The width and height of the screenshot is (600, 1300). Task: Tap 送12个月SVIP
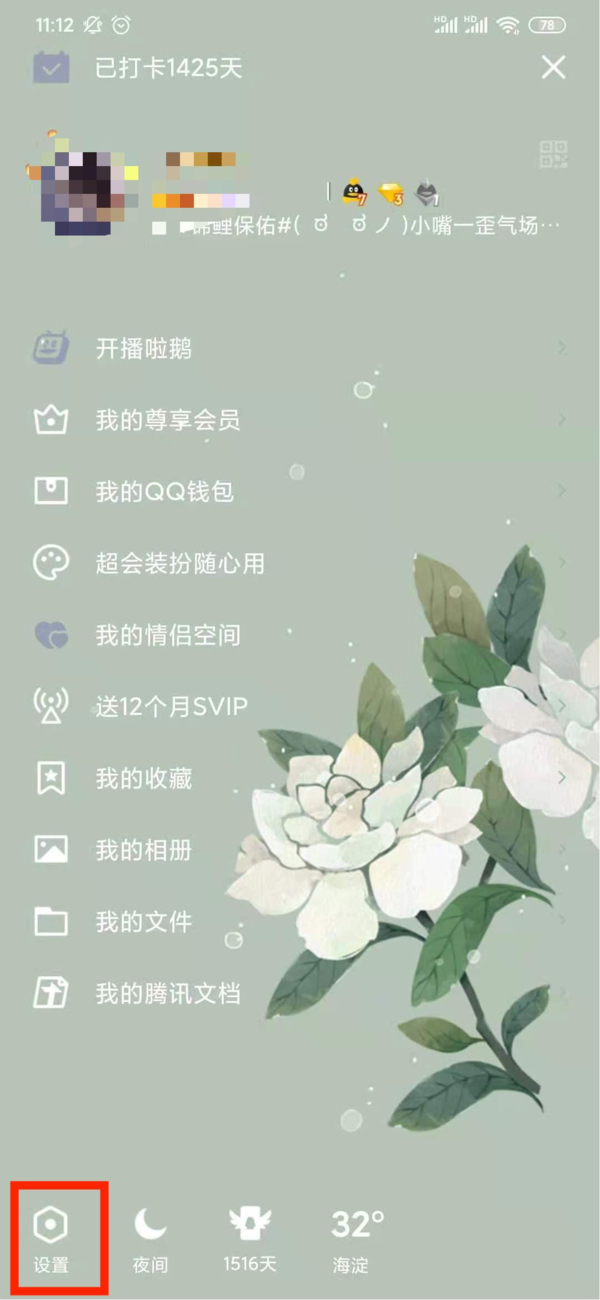(x=171, y=707)
